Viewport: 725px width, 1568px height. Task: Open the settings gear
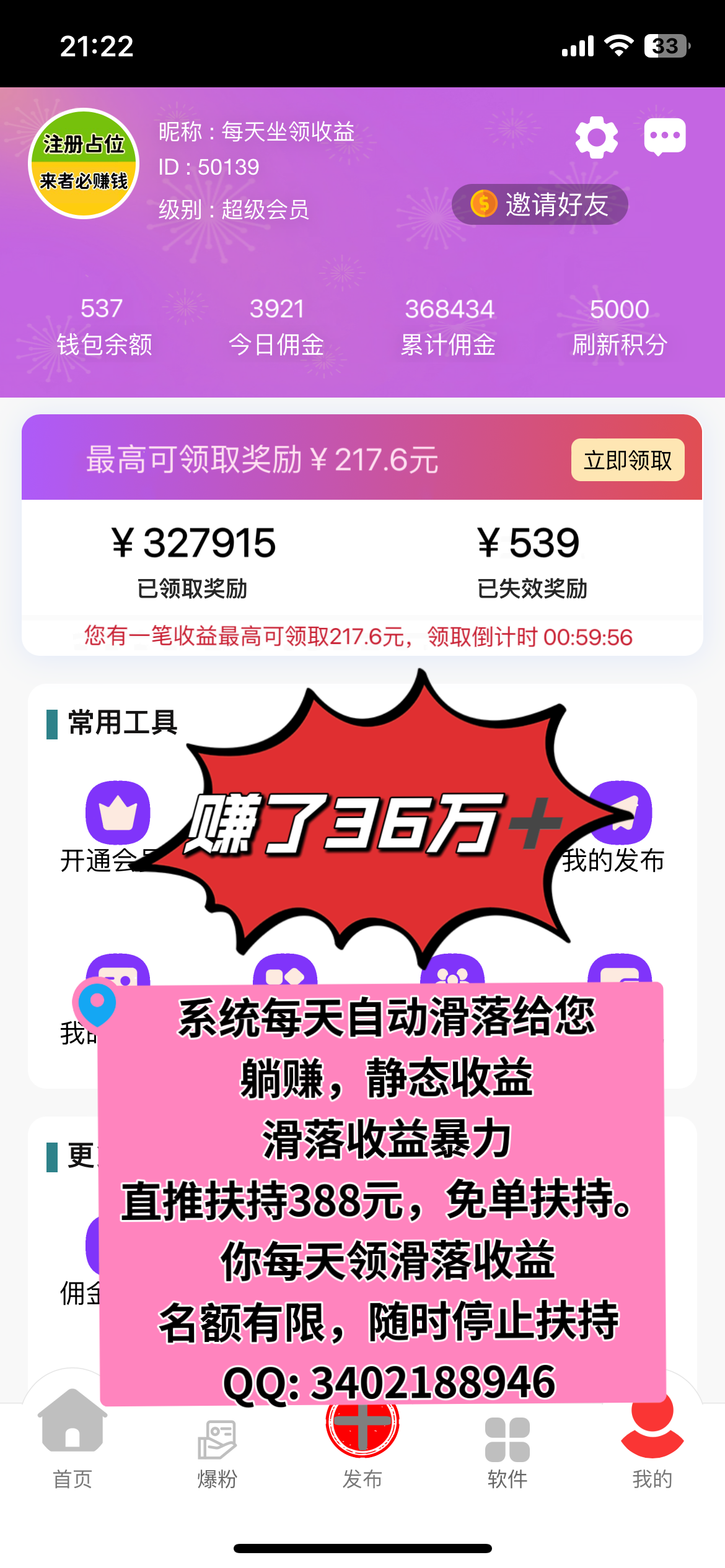point(596,137)
